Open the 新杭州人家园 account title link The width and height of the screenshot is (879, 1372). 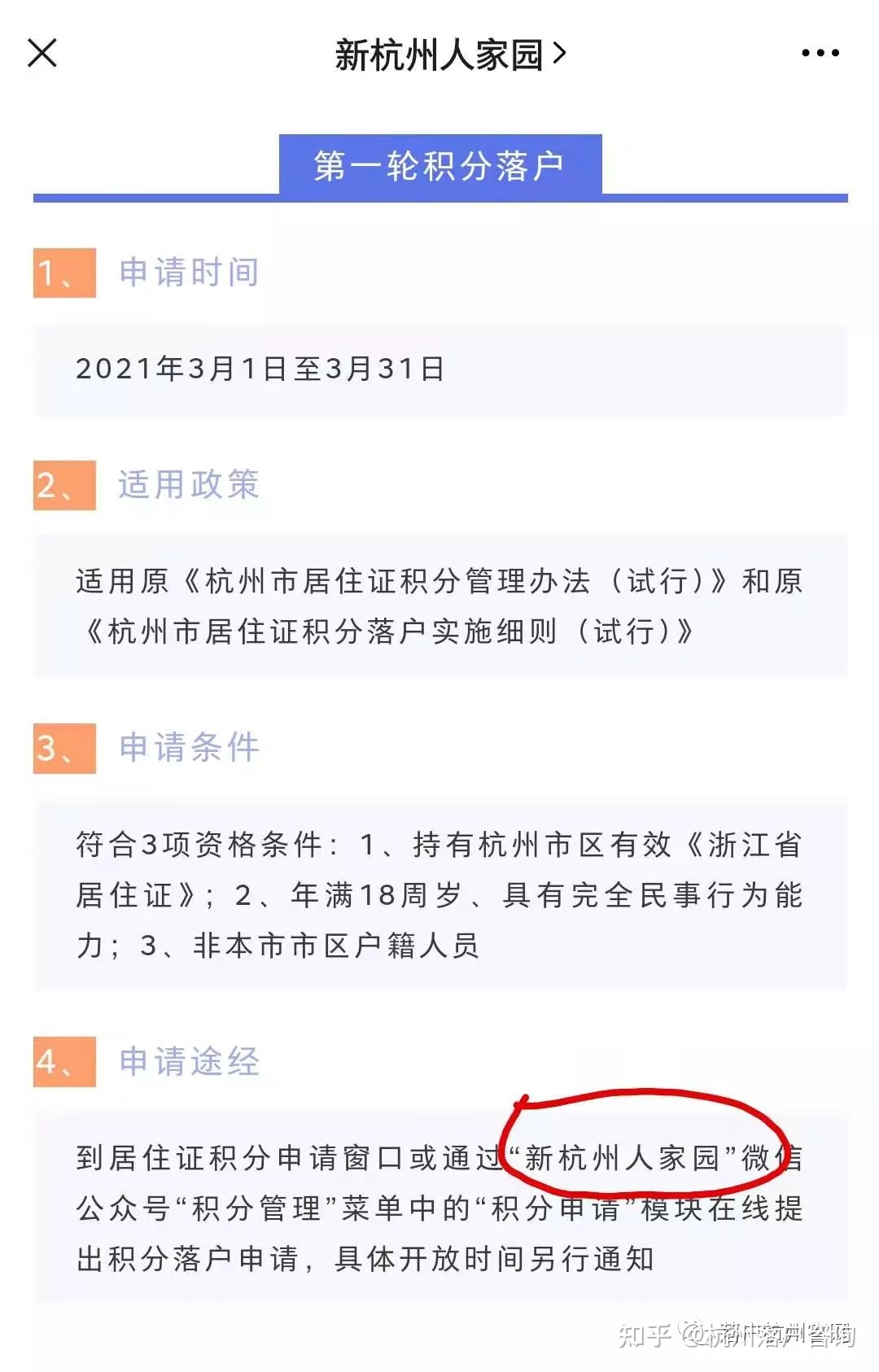tap(449, 55)
